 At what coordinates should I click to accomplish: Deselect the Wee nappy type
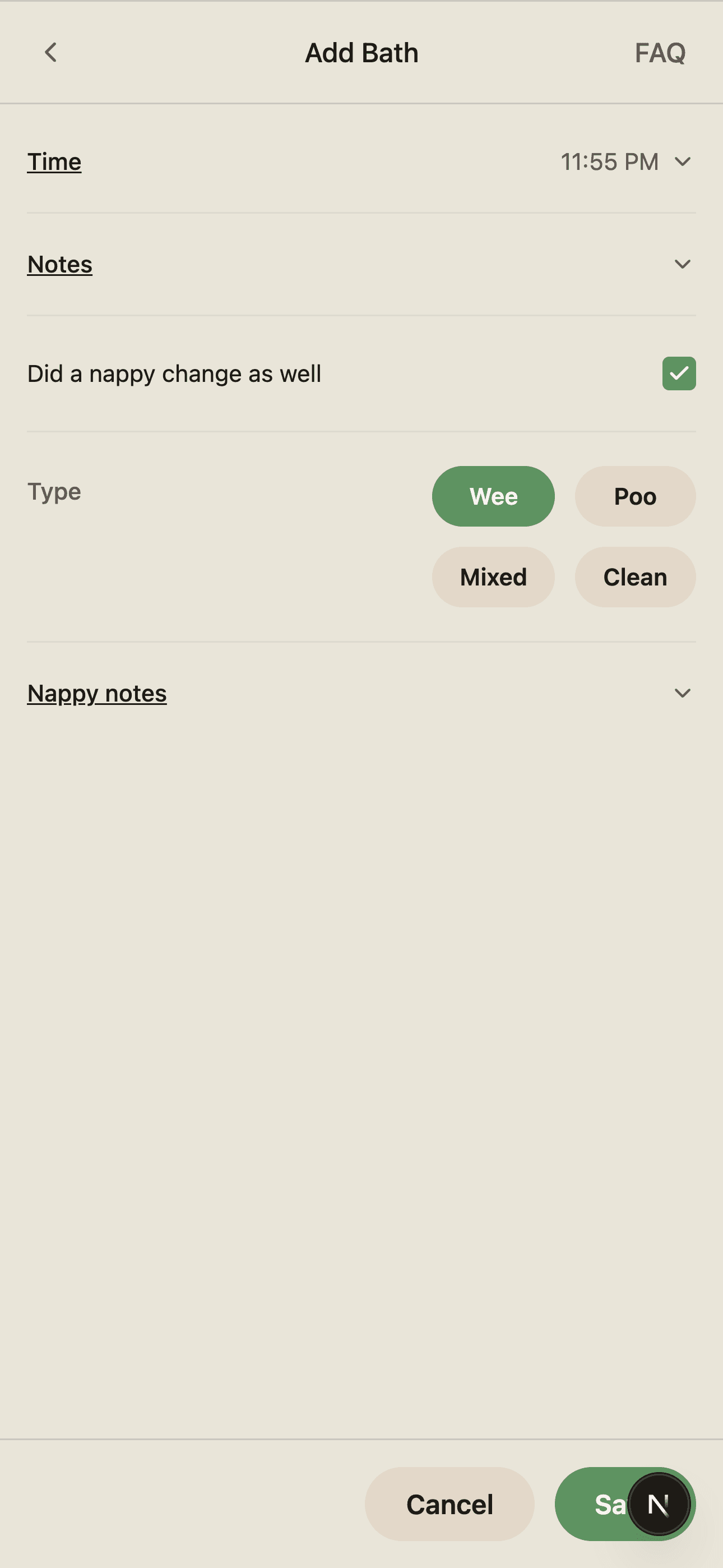pos(493,496)
